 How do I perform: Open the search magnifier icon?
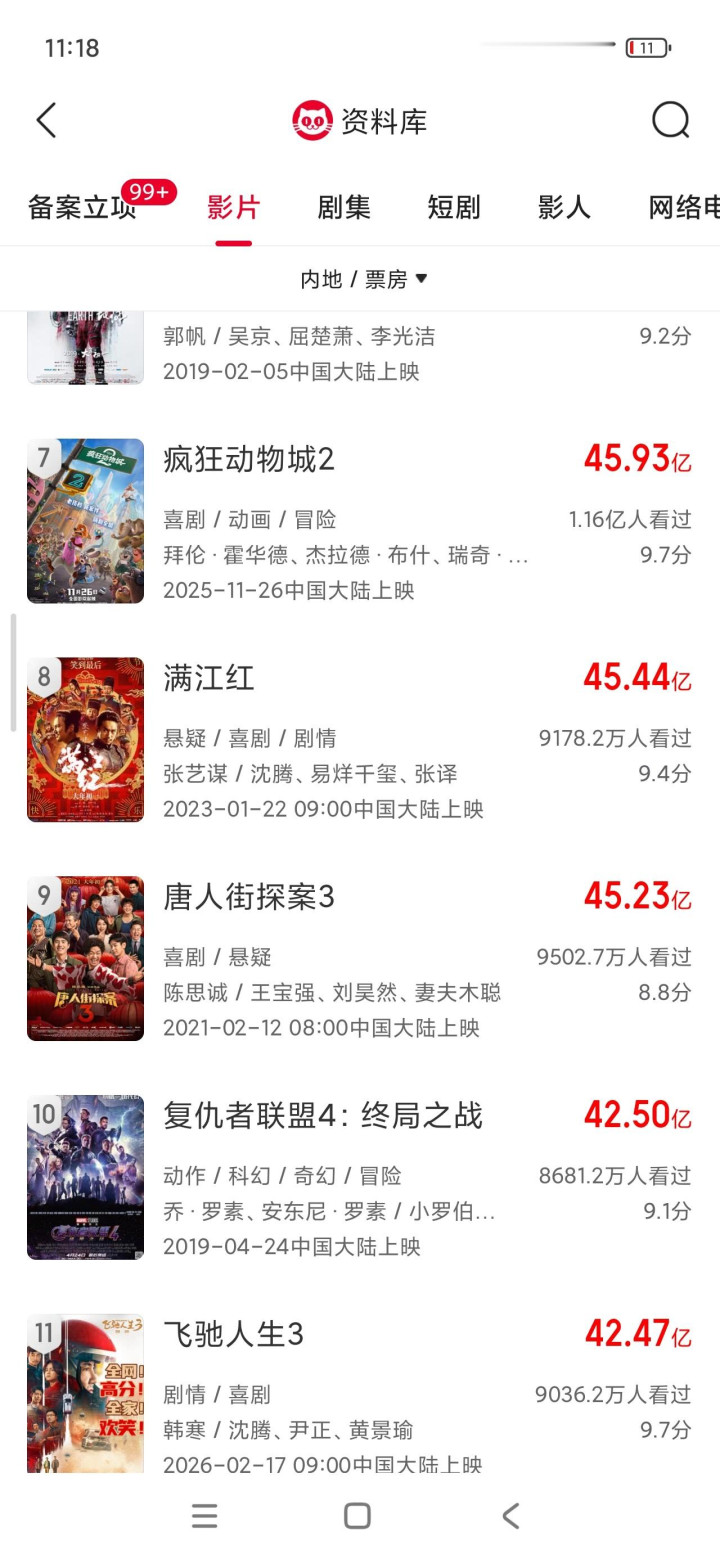pyautogui.click(x=670, y=121)
